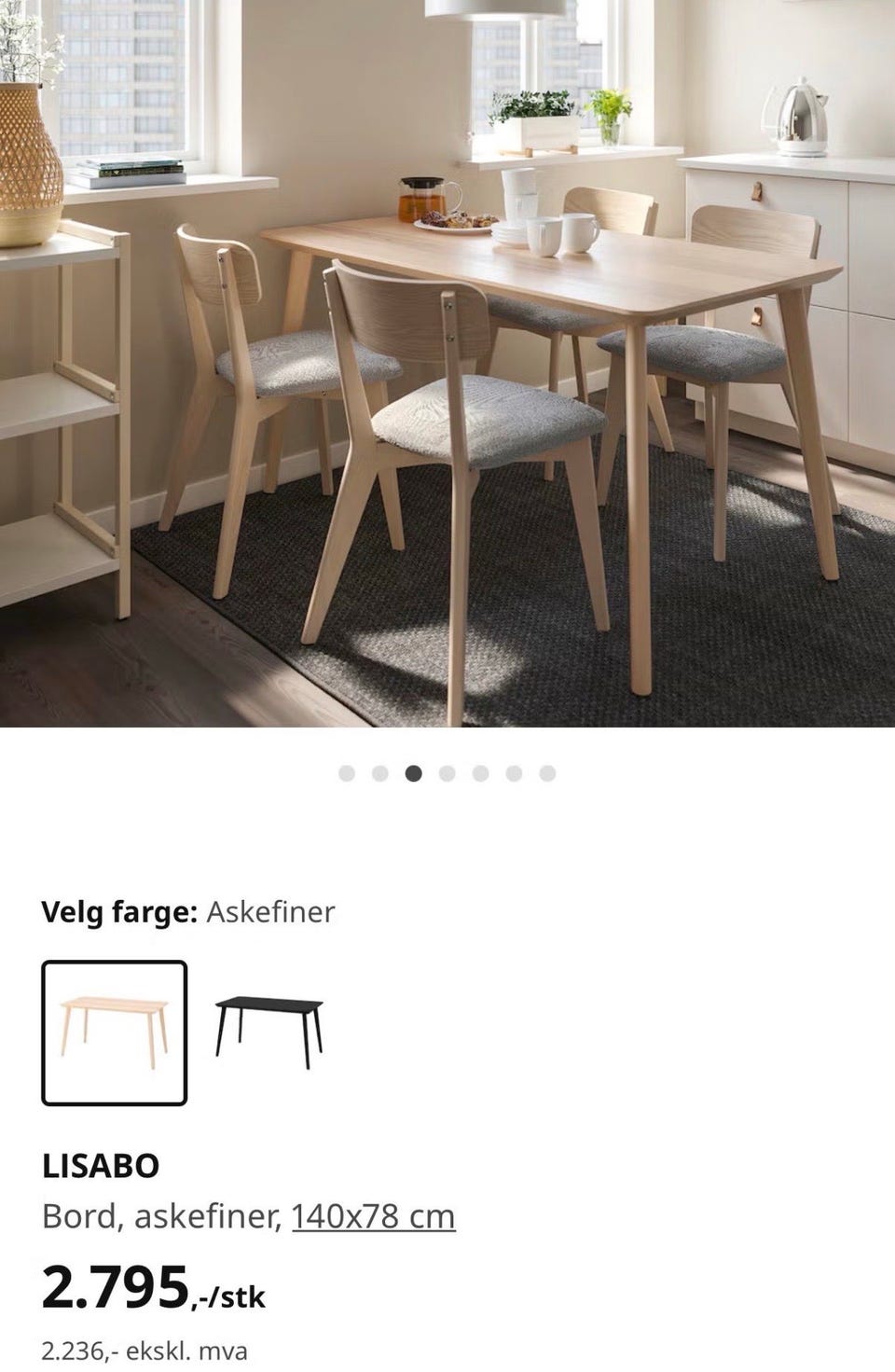Click the "Askefiner" color name text
Viewport: 895px width, 1372px height.
270,913
